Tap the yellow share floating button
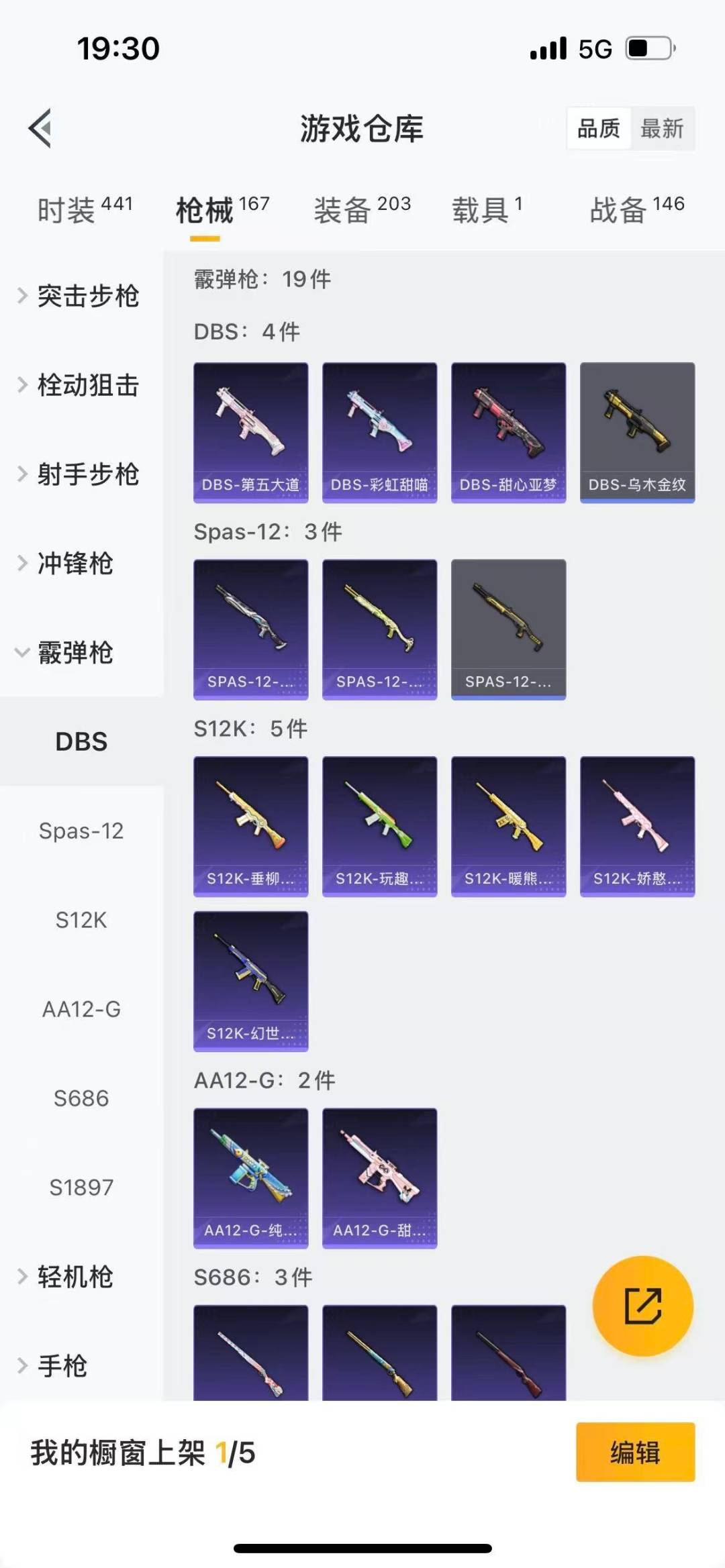Viewport: 725px width, 1568px height. (x=642, y=1306)
